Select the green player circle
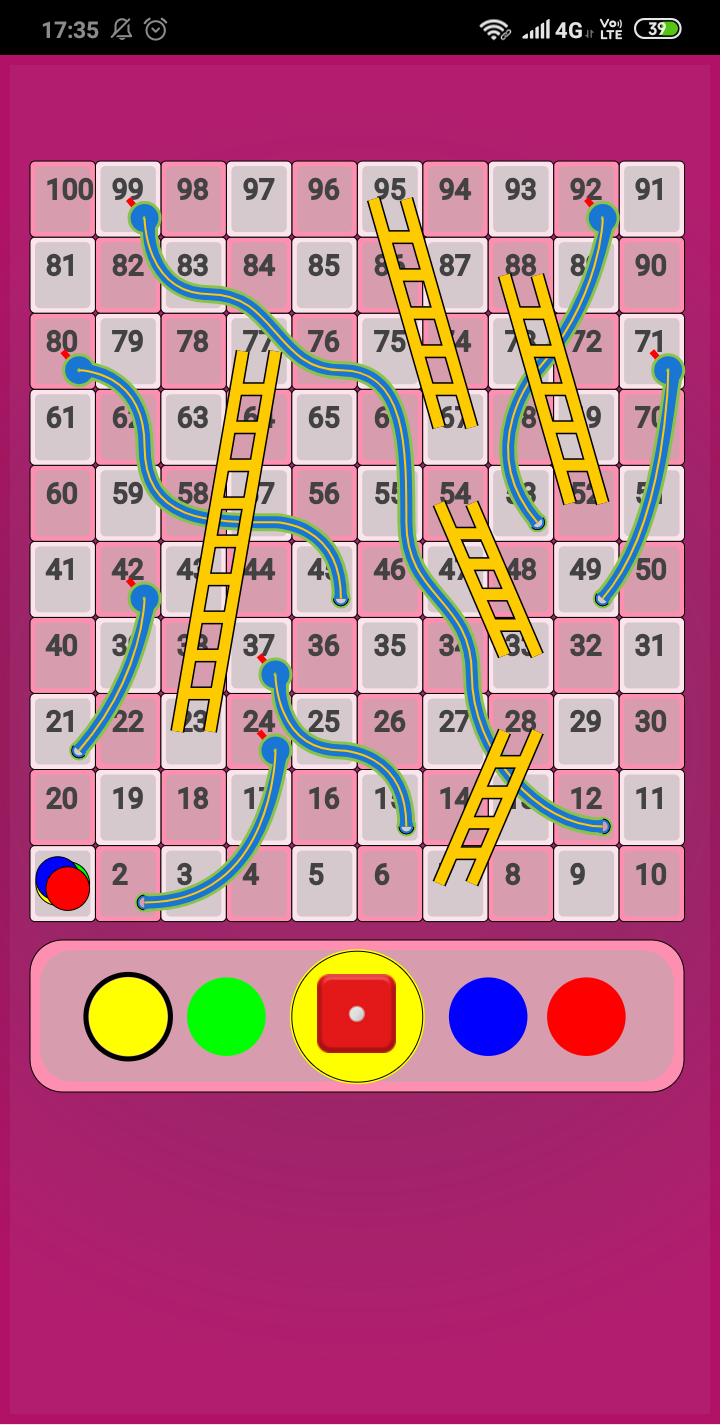The height and width of the screenshot is (1427, 721). point(226,1016)
